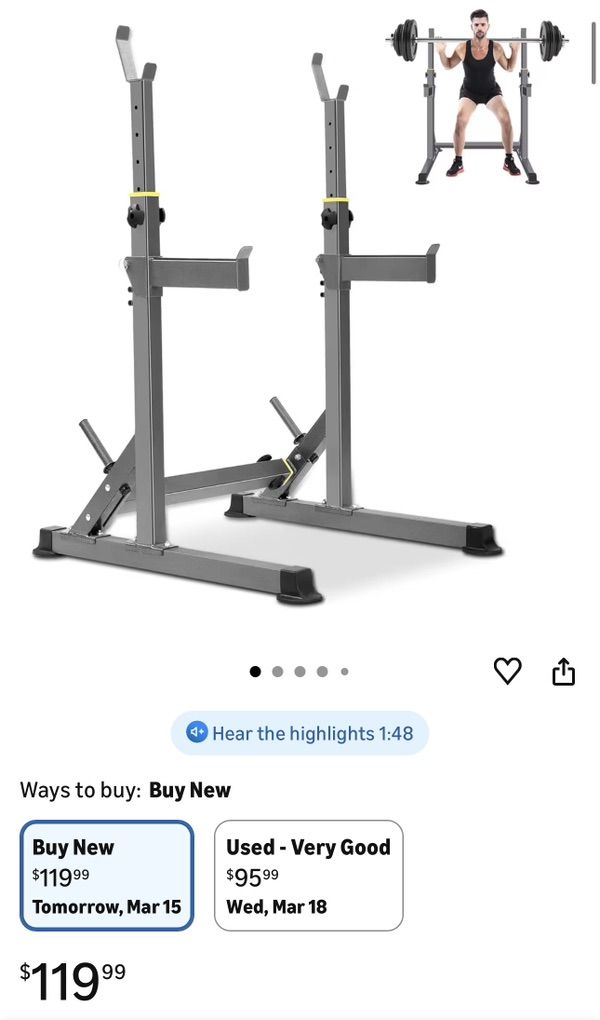The width and height of the screenshot is (600, 1020).
Task: Select the Buy New option
Action: pos(107,876)
